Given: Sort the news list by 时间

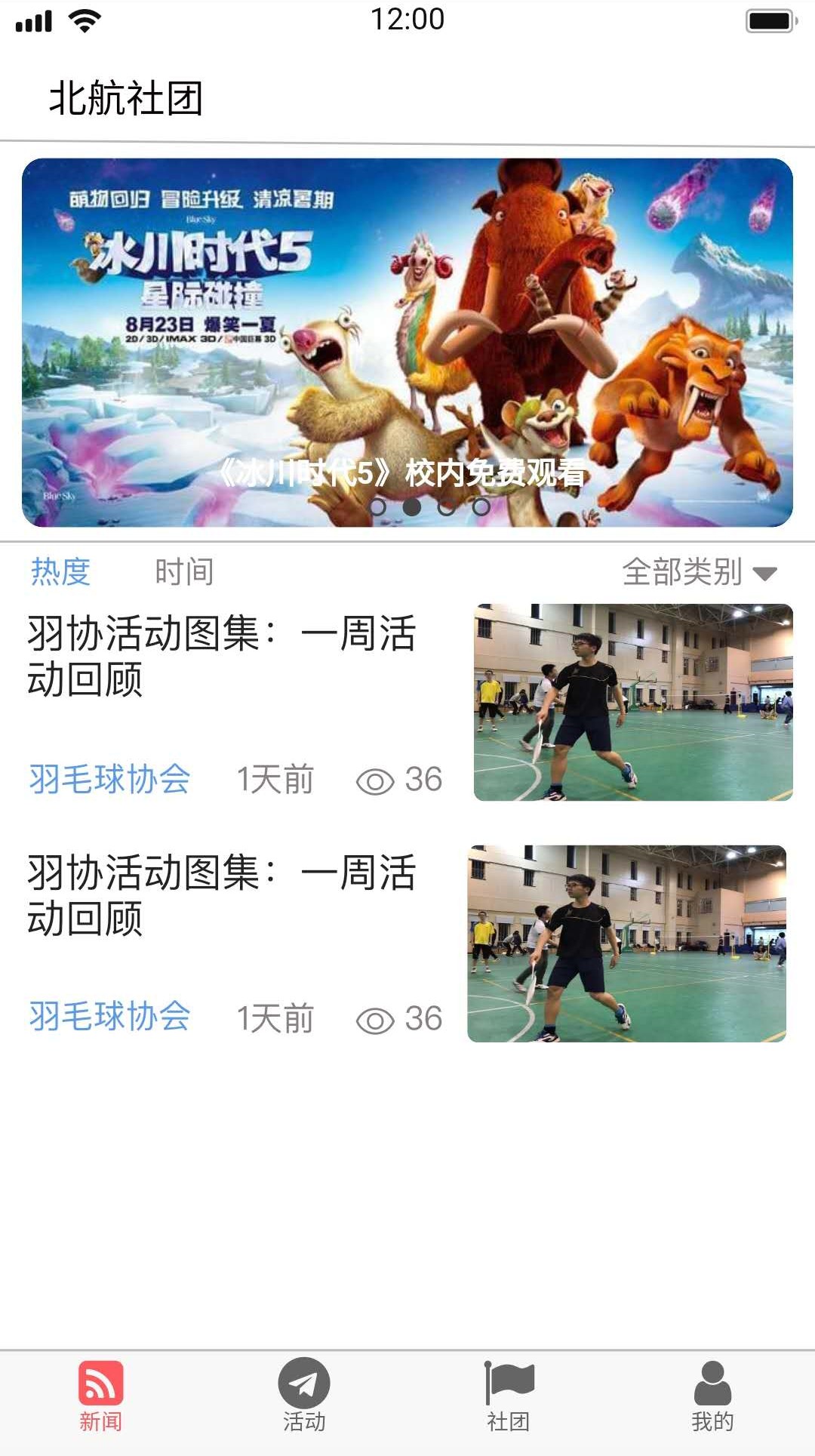Looking at the screenshot, I should click(x=184, y=571).
